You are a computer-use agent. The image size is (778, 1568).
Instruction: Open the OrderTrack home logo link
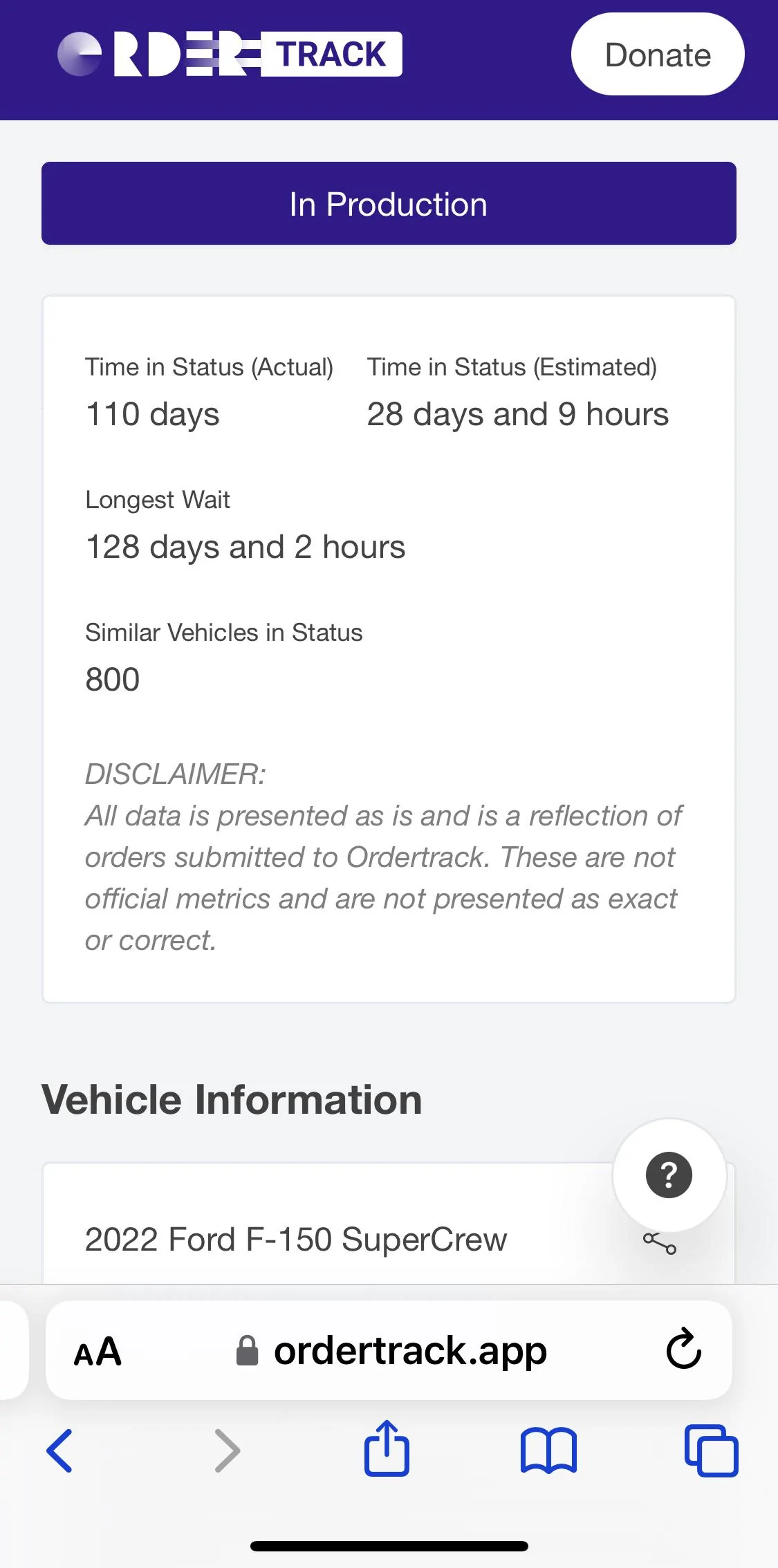click(230, 54)
